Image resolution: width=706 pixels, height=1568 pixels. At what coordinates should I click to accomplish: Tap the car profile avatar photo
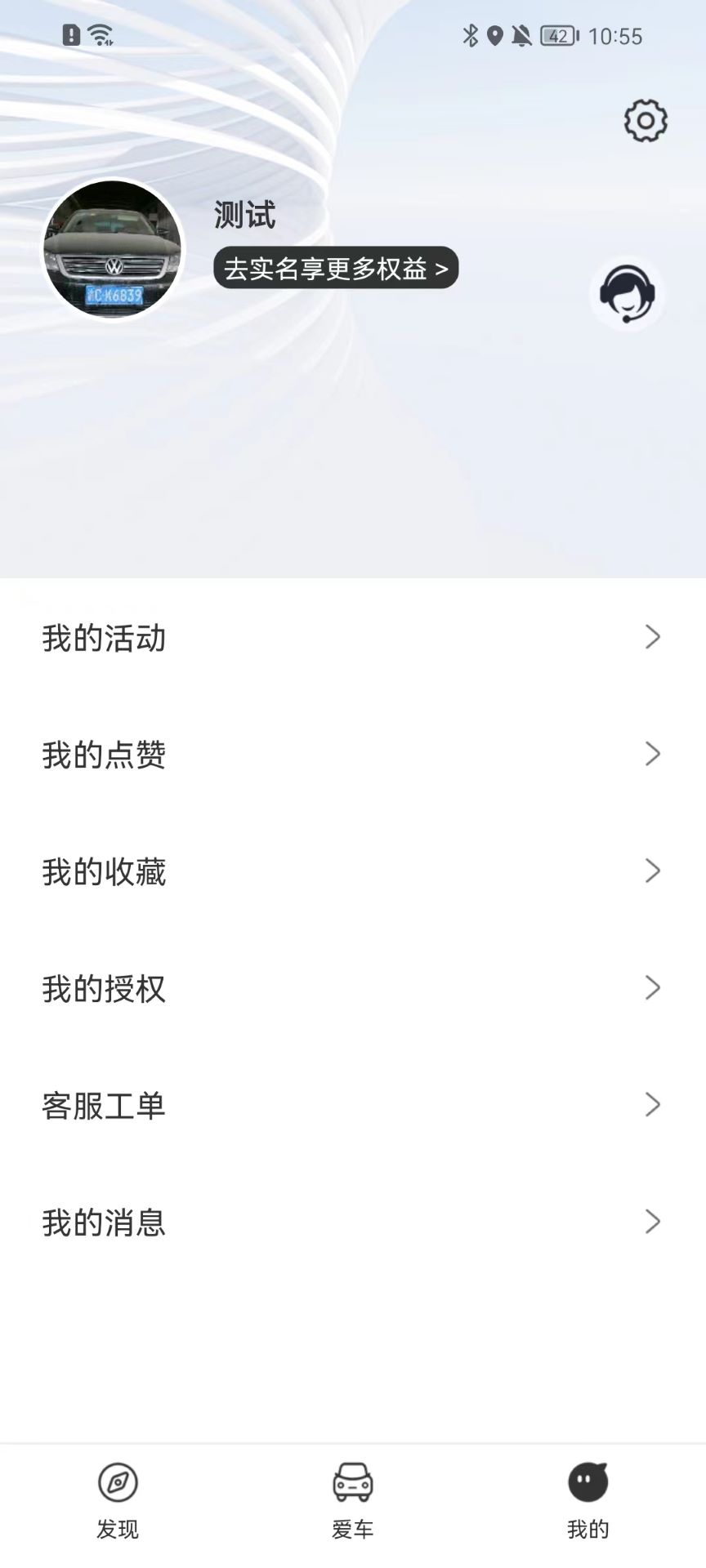point(112,249)
